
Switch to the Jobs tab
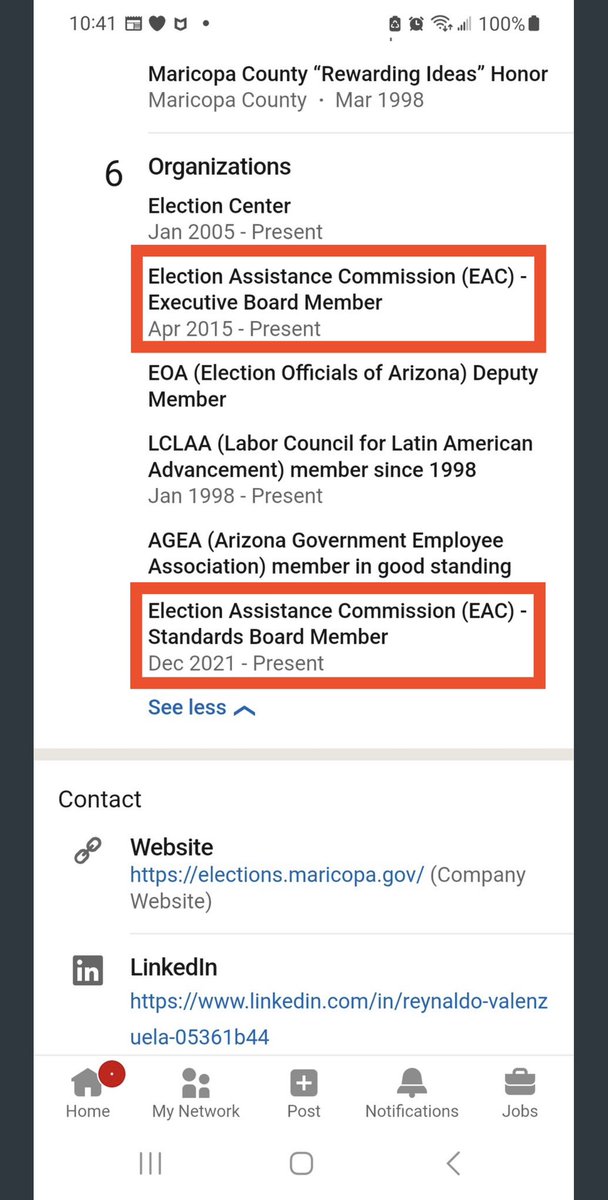[519, 1092]
